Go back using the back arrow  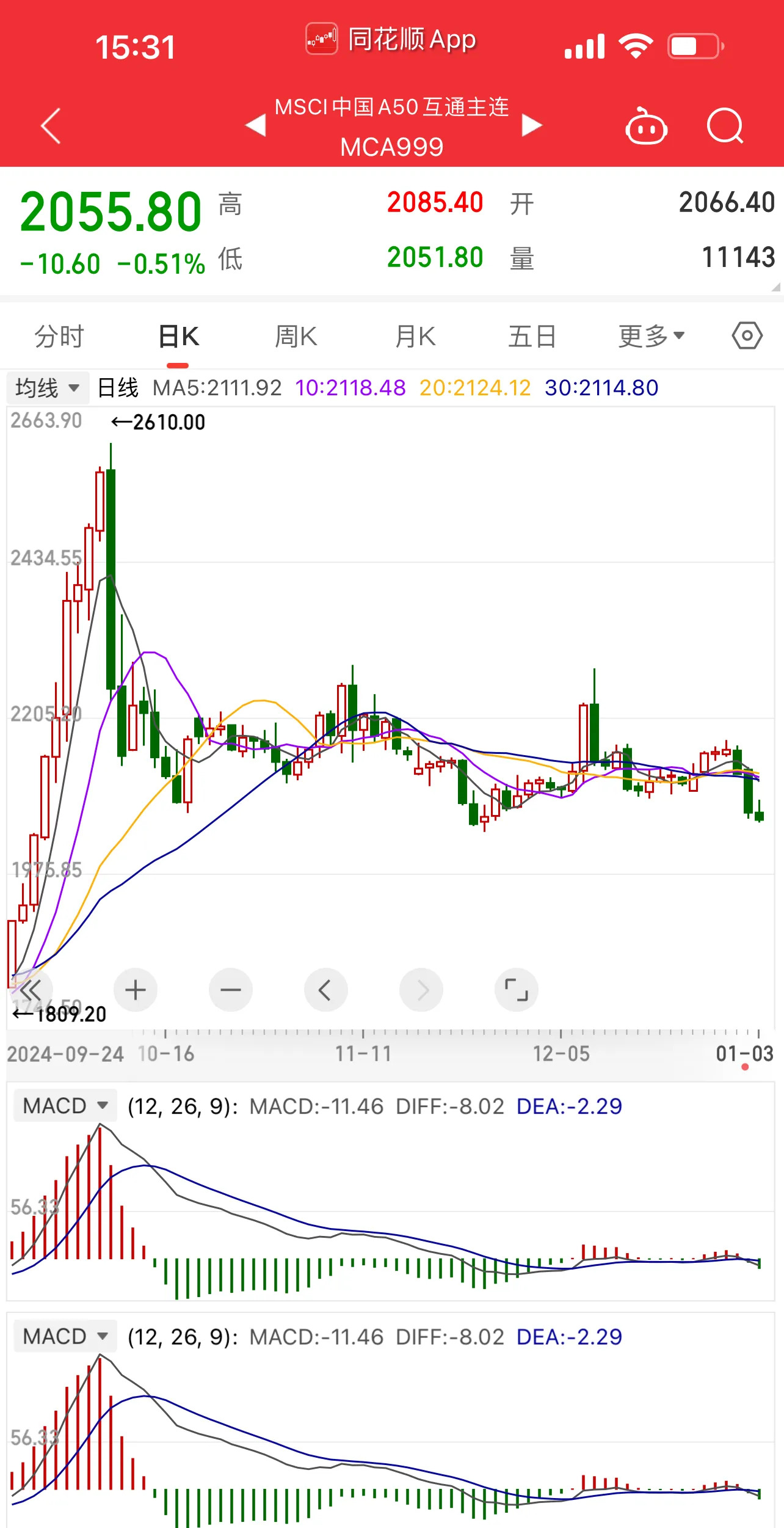(51, 125)
